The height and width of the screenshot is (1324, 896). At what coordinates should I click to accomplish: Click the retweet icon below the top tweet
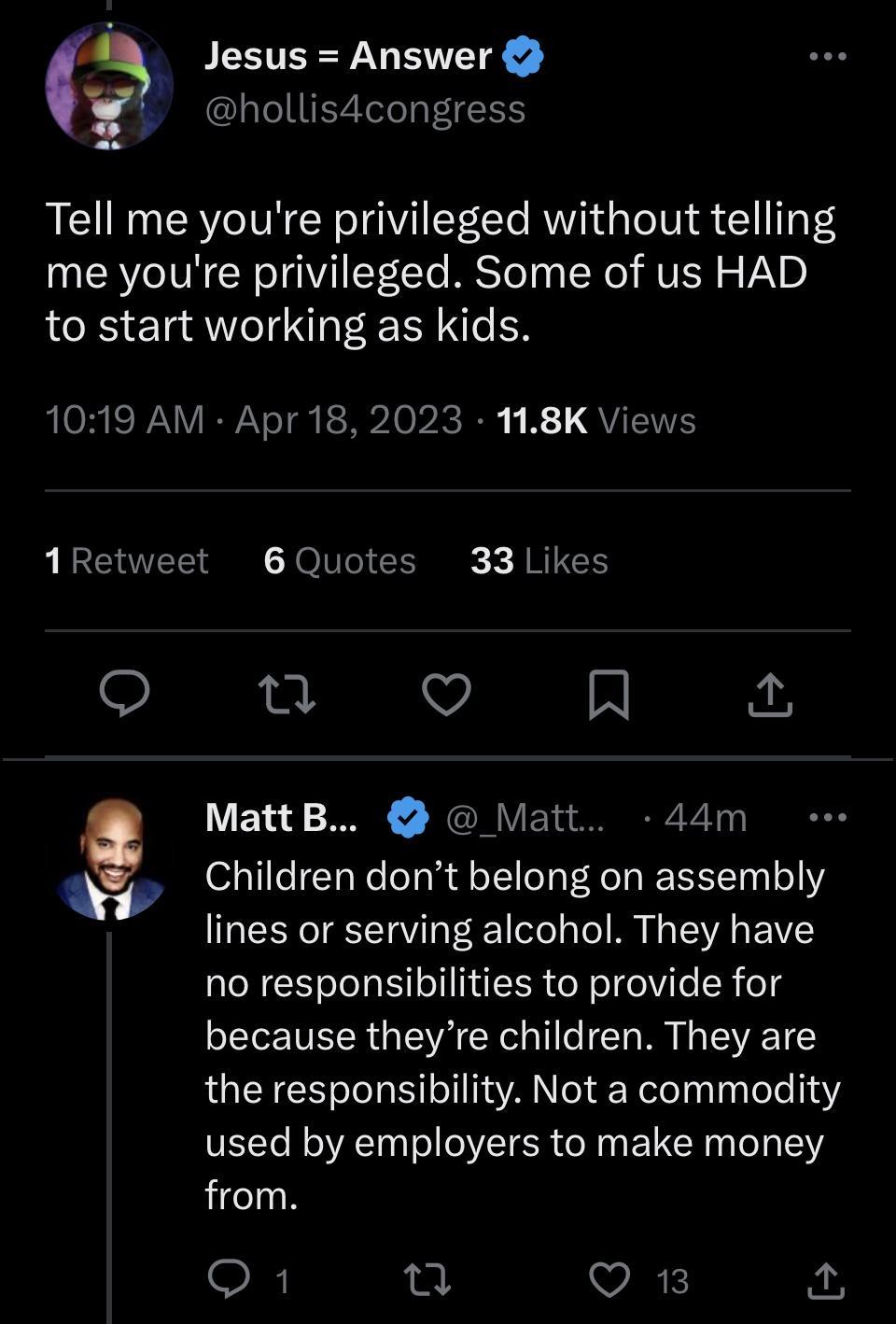coord(289,696)
